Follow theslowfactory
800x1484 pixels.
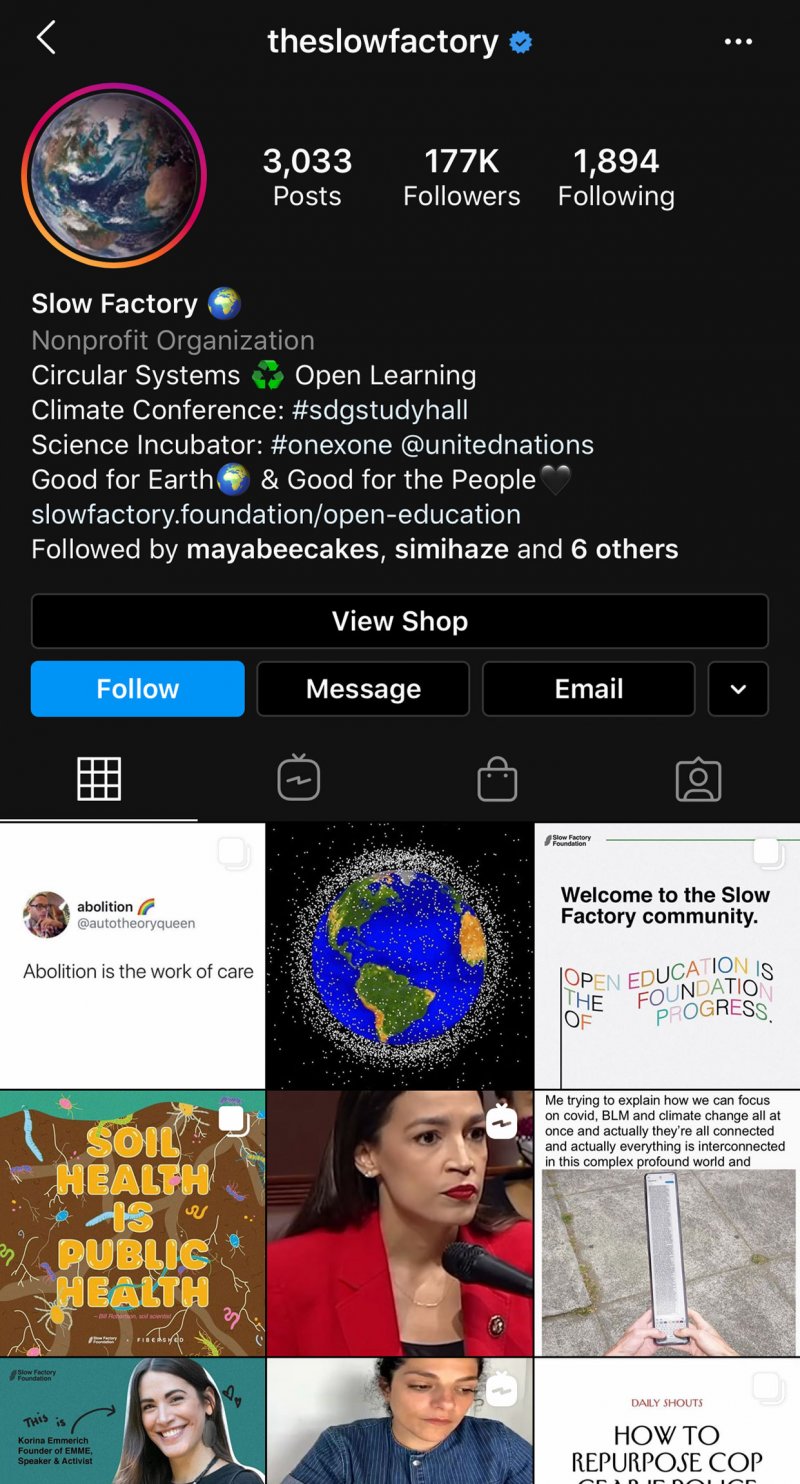point(138,688)
